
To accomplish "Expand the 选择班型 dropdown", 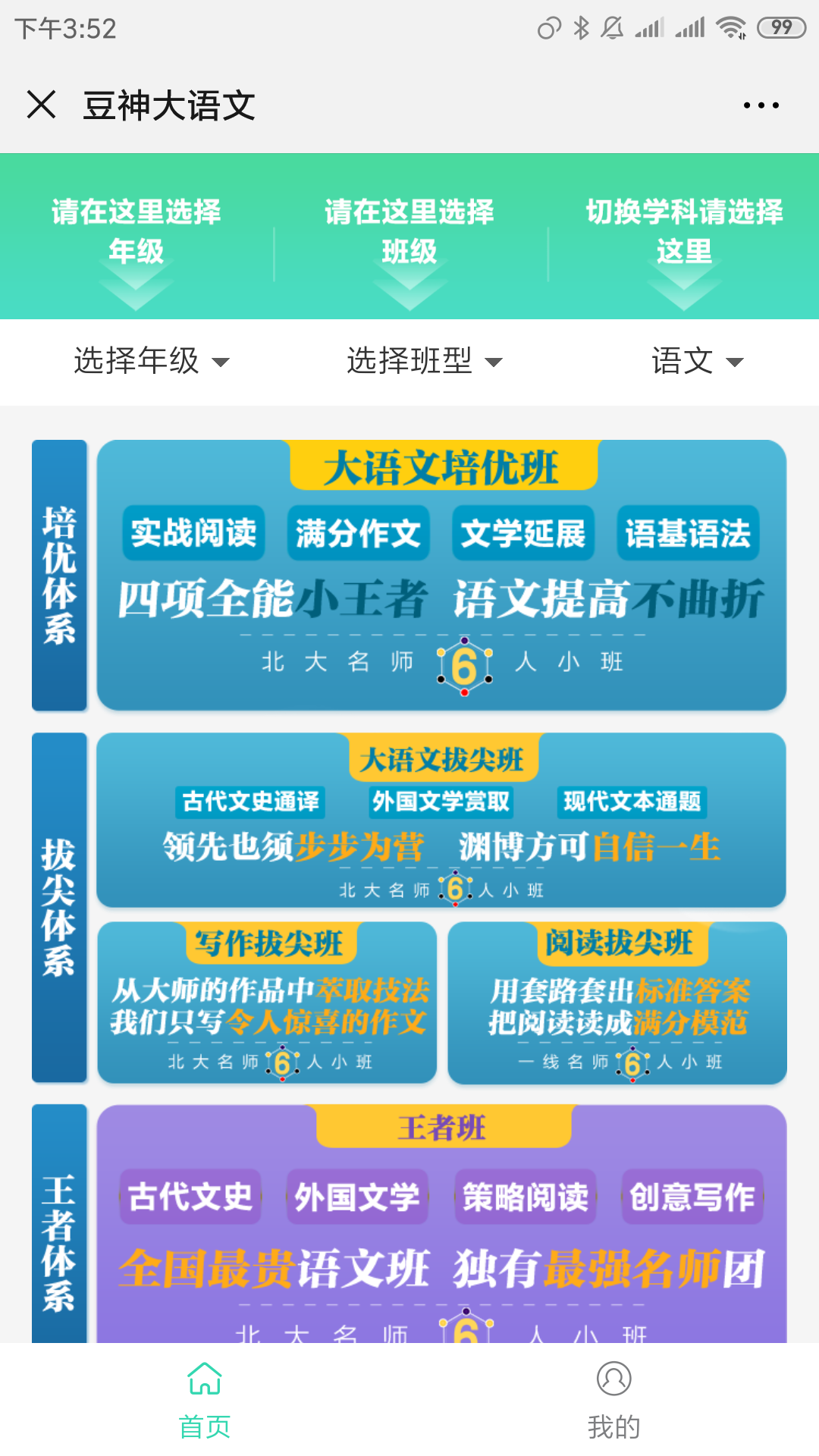I will pyautogui.click(x=424, y=361).
